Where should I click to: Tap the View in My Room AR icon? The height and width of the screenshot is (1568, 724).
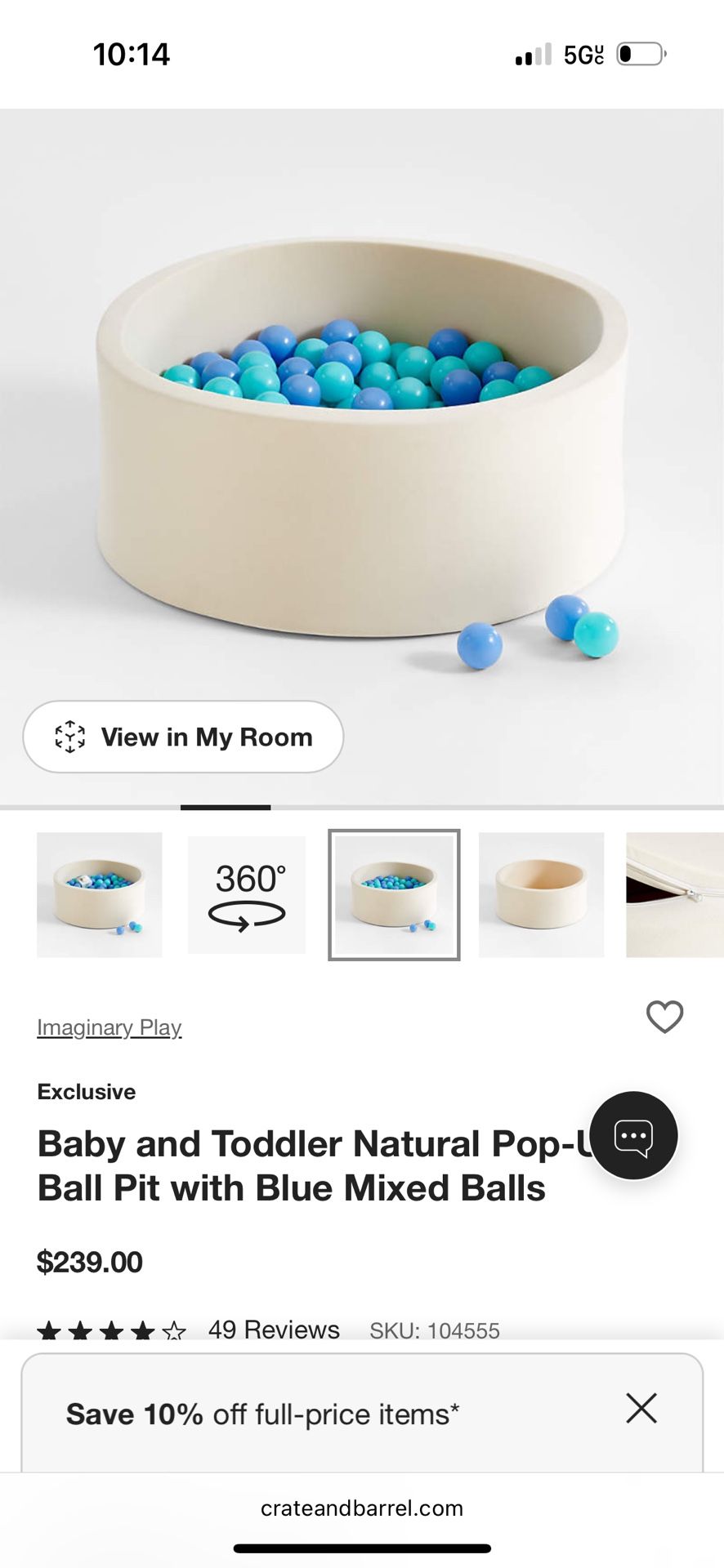pos(69,737)
